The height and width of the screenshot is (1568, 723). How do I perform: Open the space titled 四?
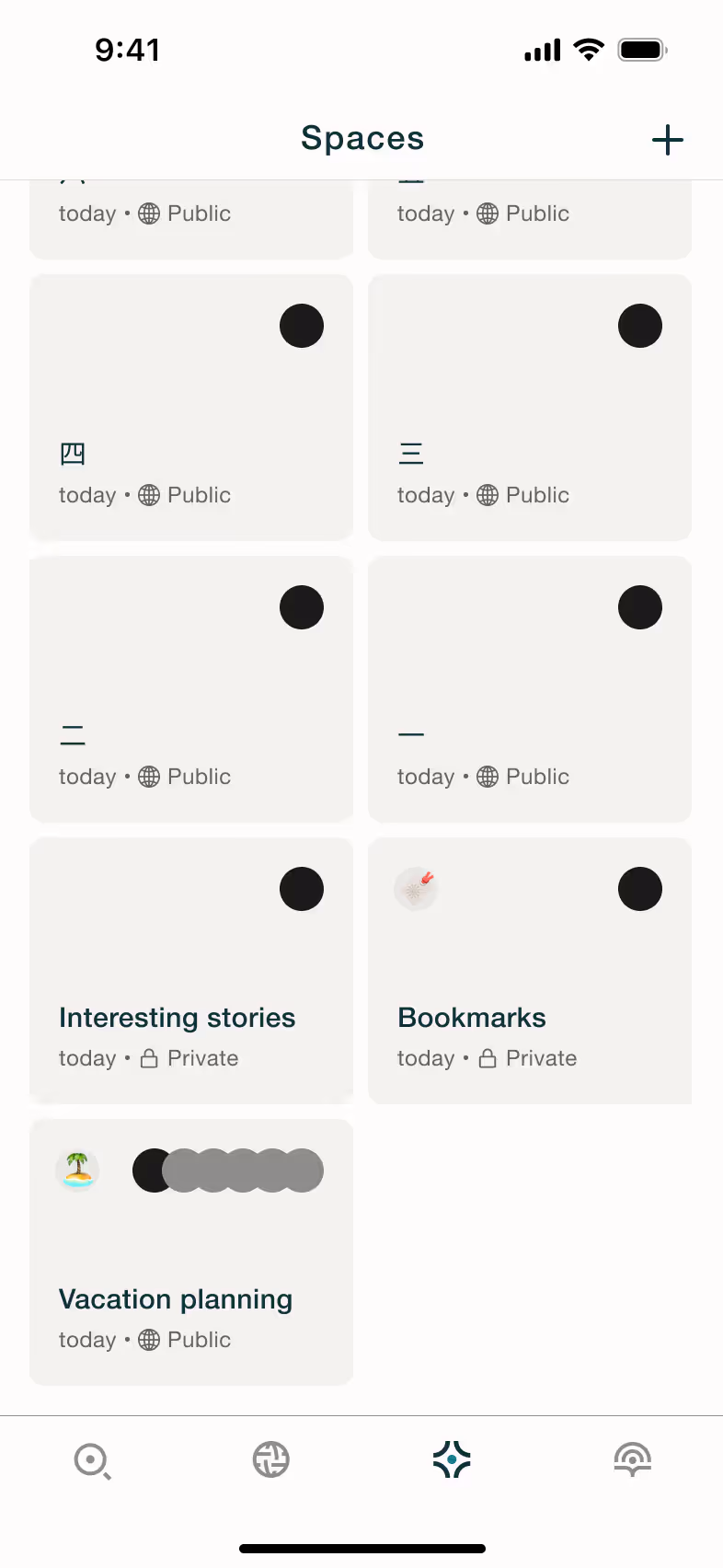click(x=191, y=407)
